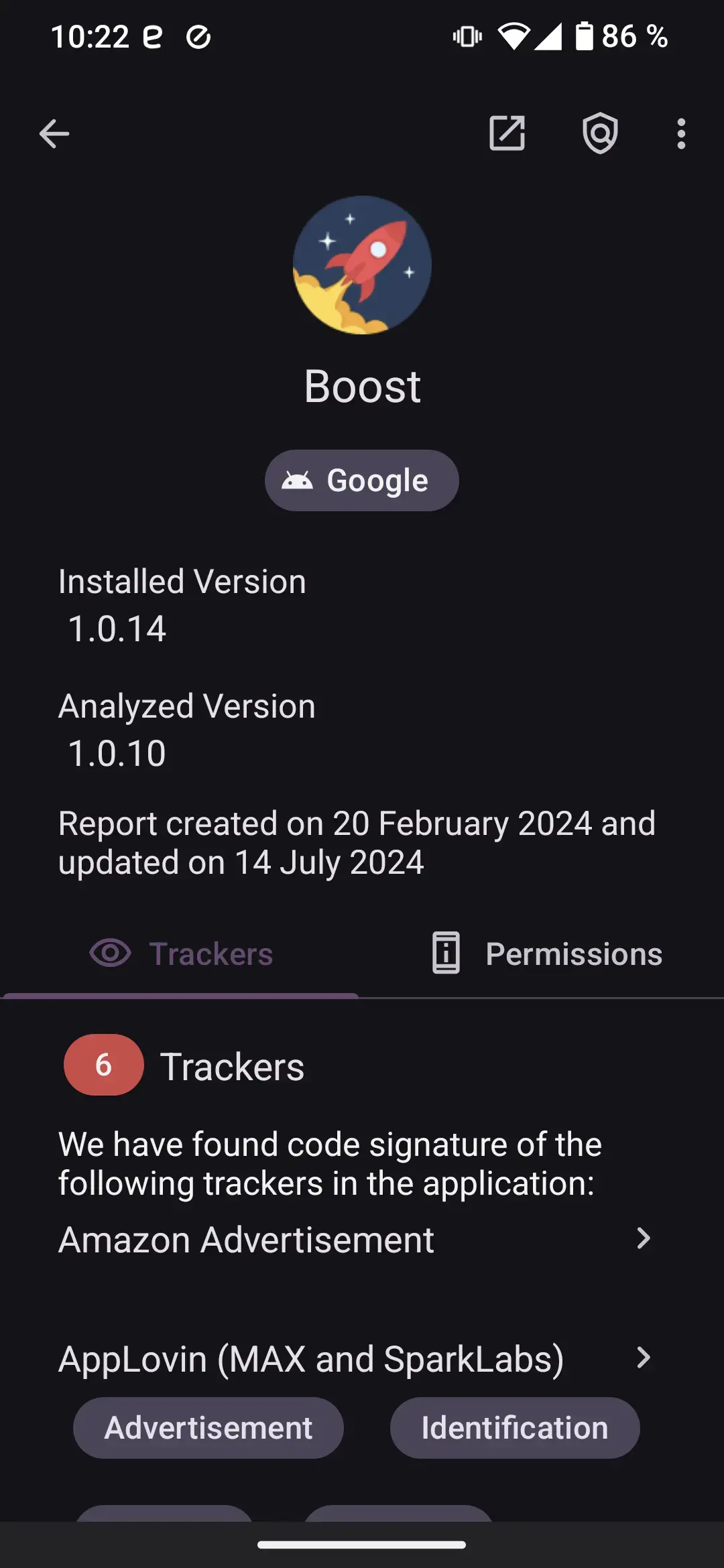Open Amazon Advertisement tracker details

pos(355,1240)
